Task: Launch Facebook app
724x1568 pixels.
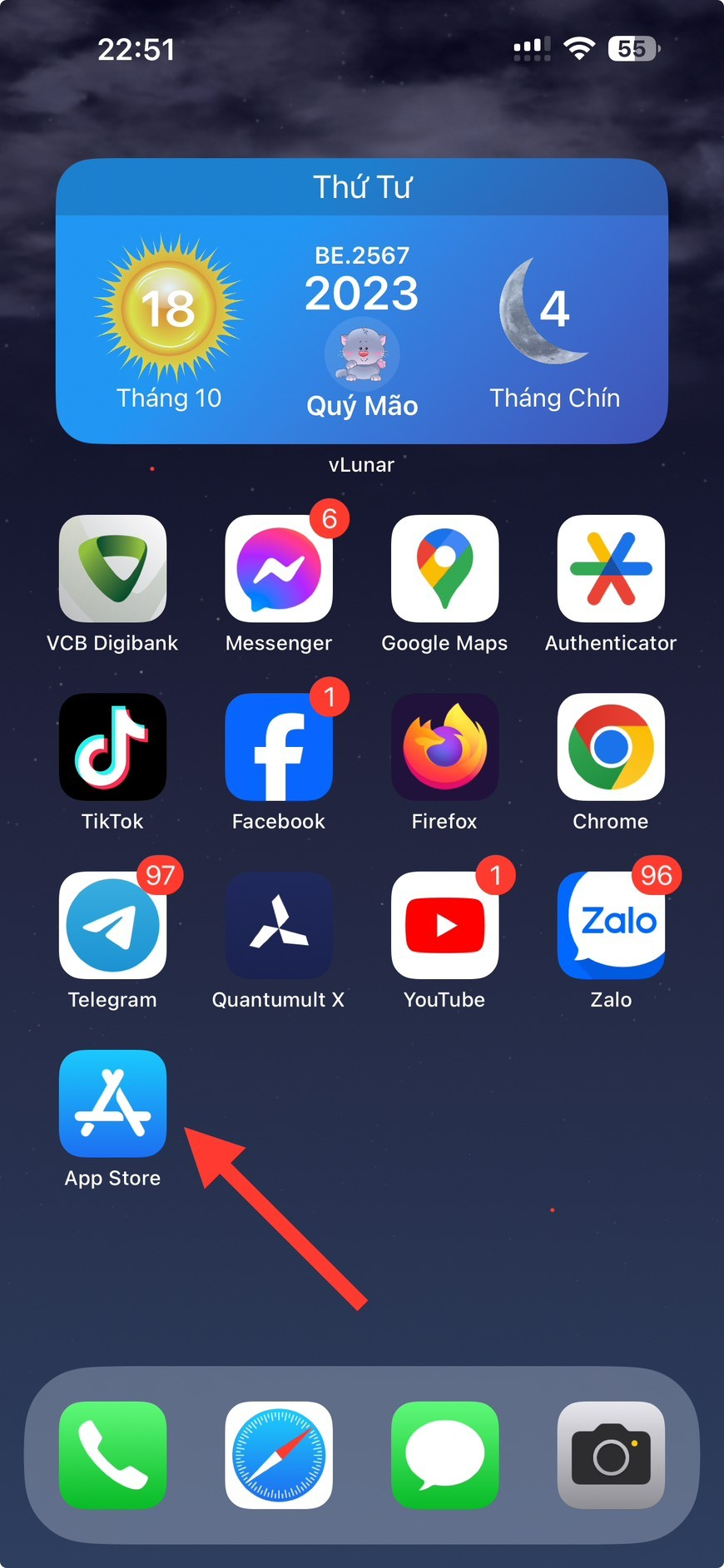Action: (x=279, y=747)
